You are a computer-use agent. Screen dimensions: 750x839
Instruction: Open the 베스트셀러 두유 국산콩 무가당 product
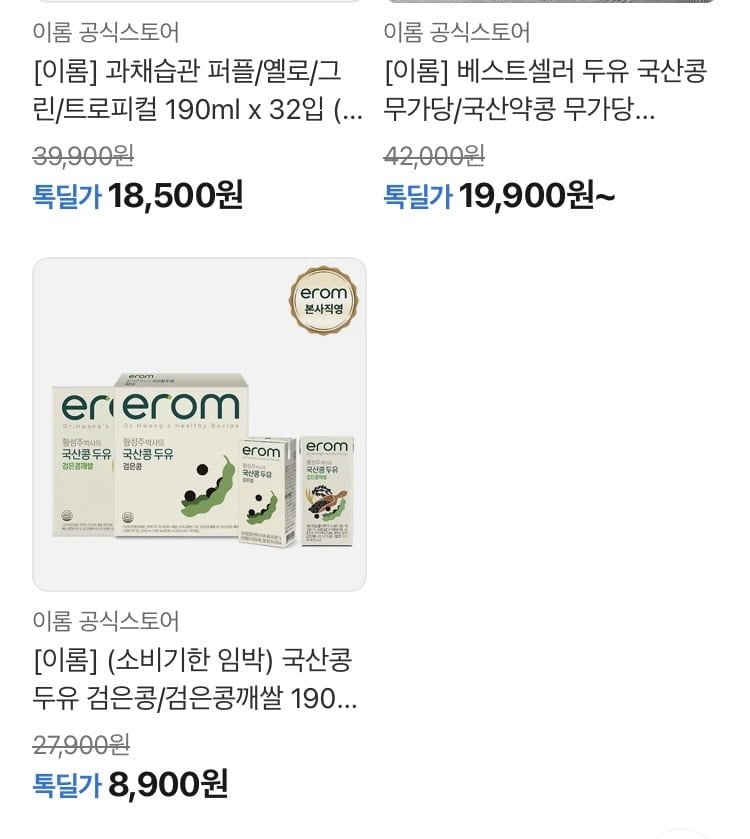(x=546, y=90)
